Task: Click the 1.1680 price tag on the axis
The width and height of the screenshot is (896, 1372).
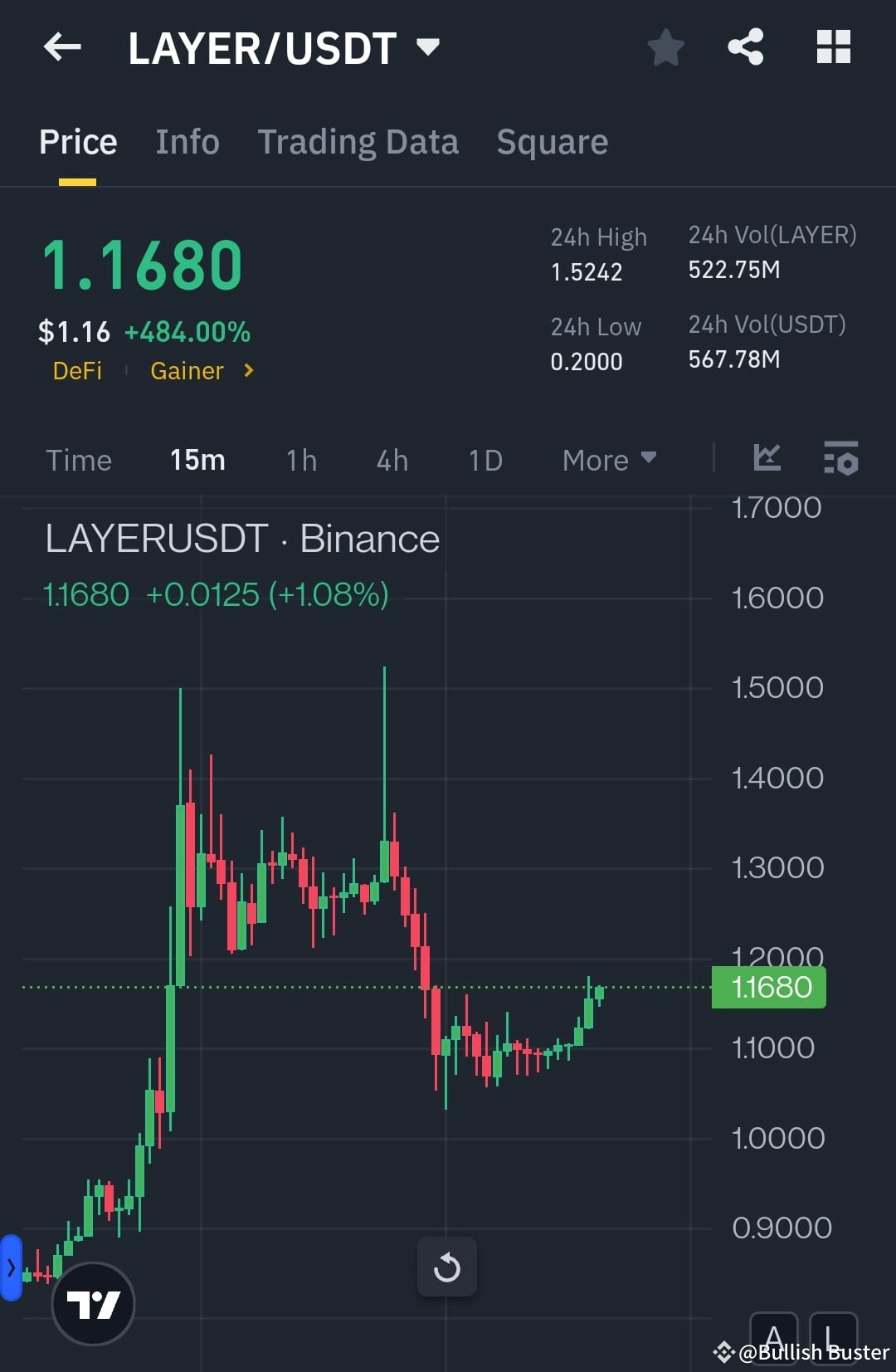Action: (768, 987)
